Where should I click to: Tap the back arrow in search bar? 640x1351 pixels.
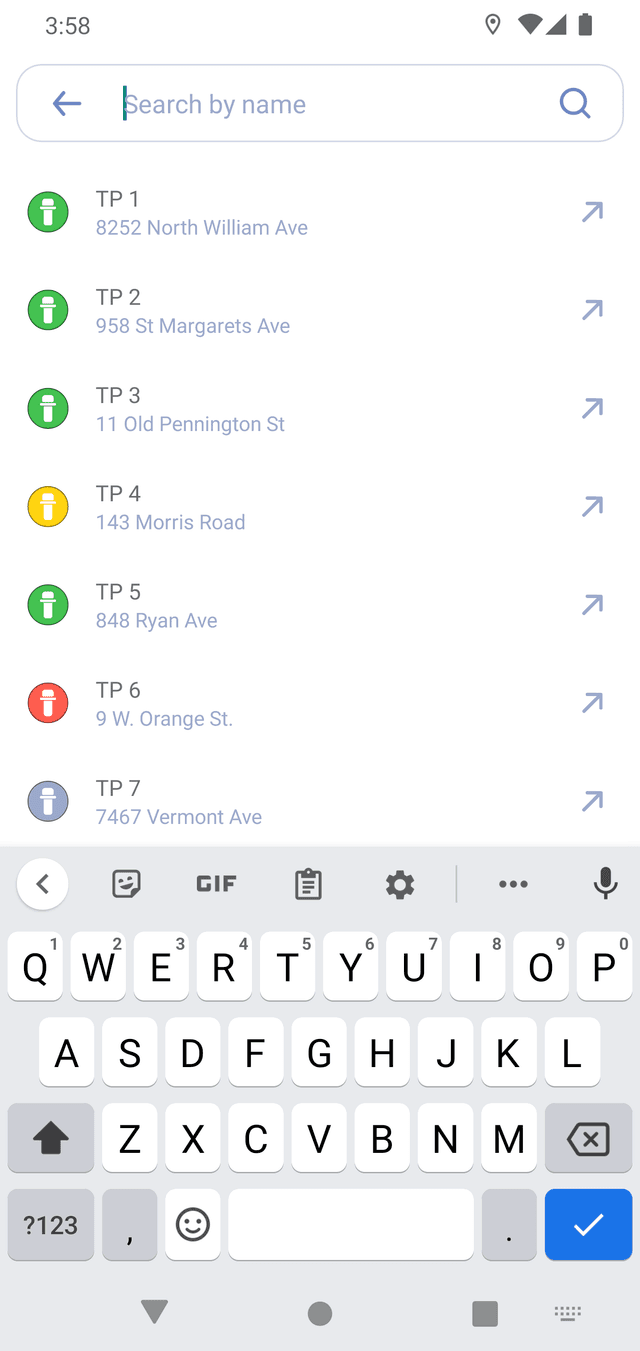66,103
